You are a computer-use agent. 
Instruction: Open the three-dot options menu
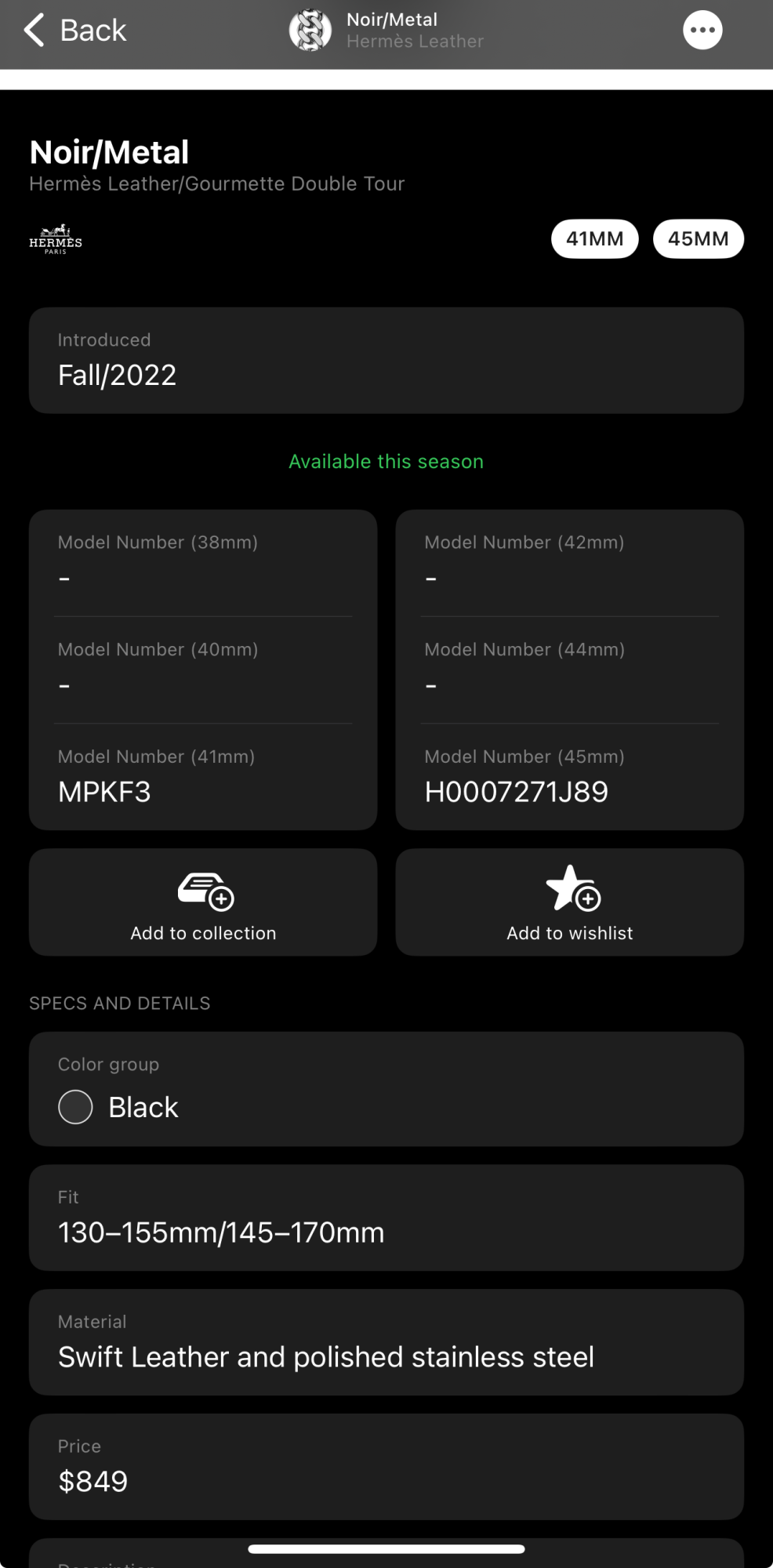point(702,31)
